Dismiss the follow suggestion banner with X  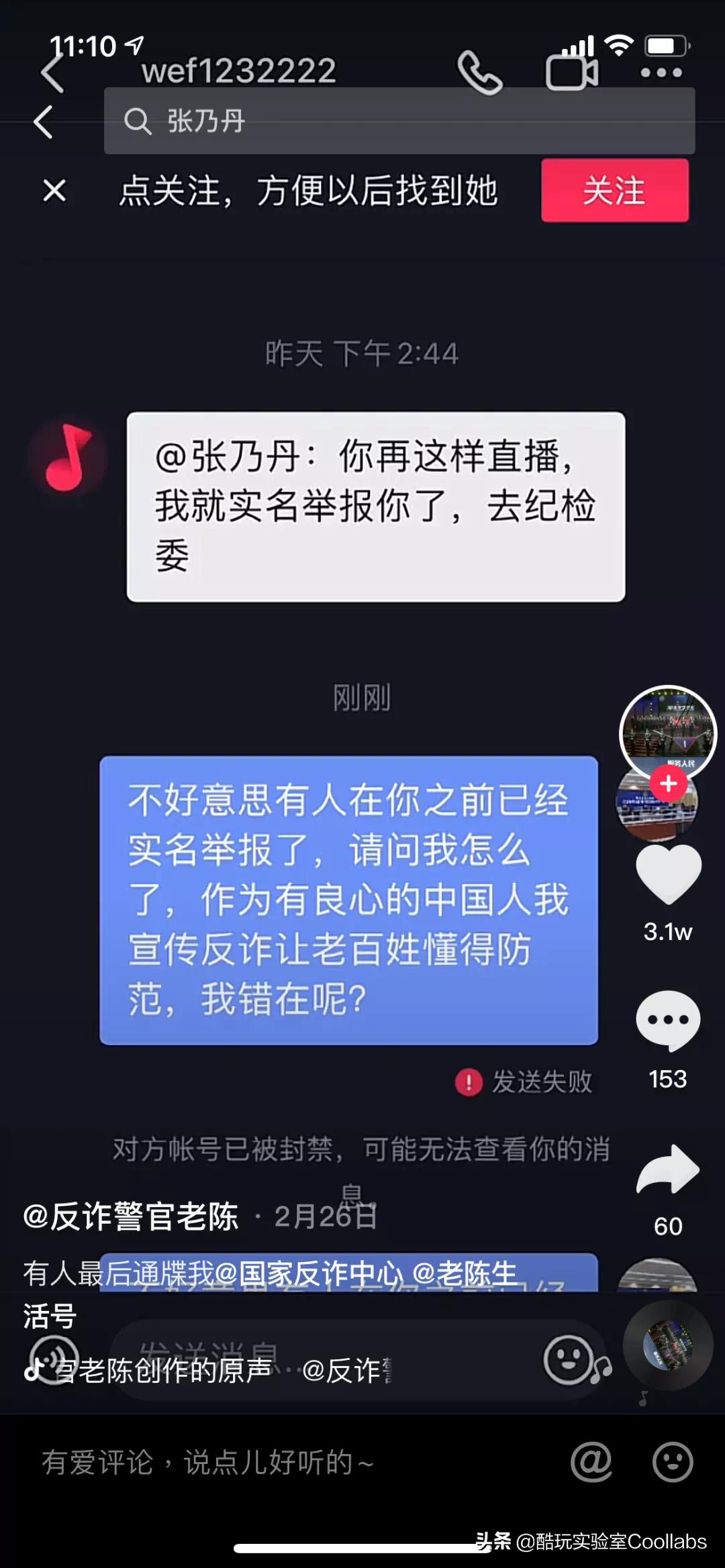53,191
